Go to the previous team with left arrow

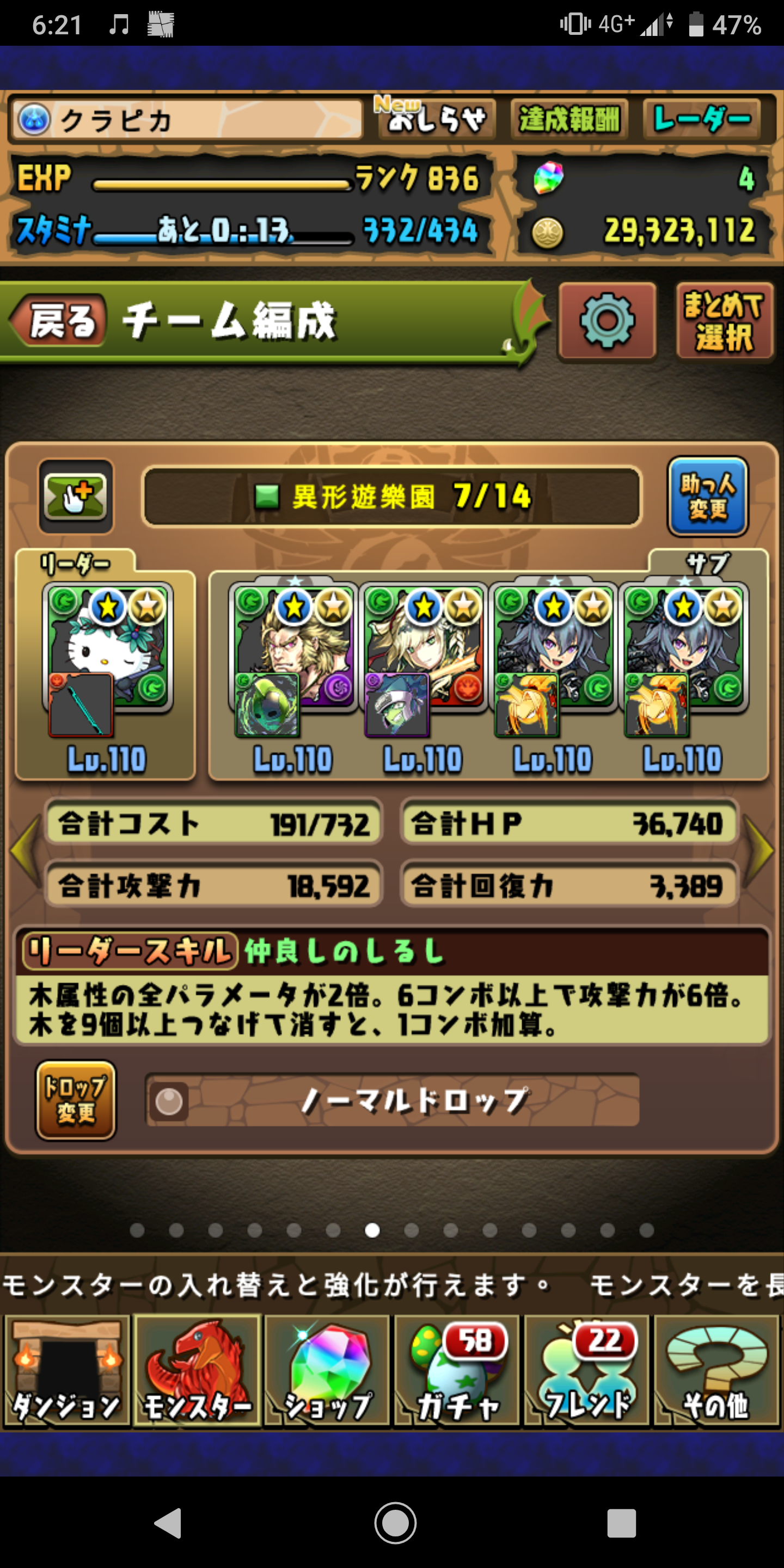(24, 851)
